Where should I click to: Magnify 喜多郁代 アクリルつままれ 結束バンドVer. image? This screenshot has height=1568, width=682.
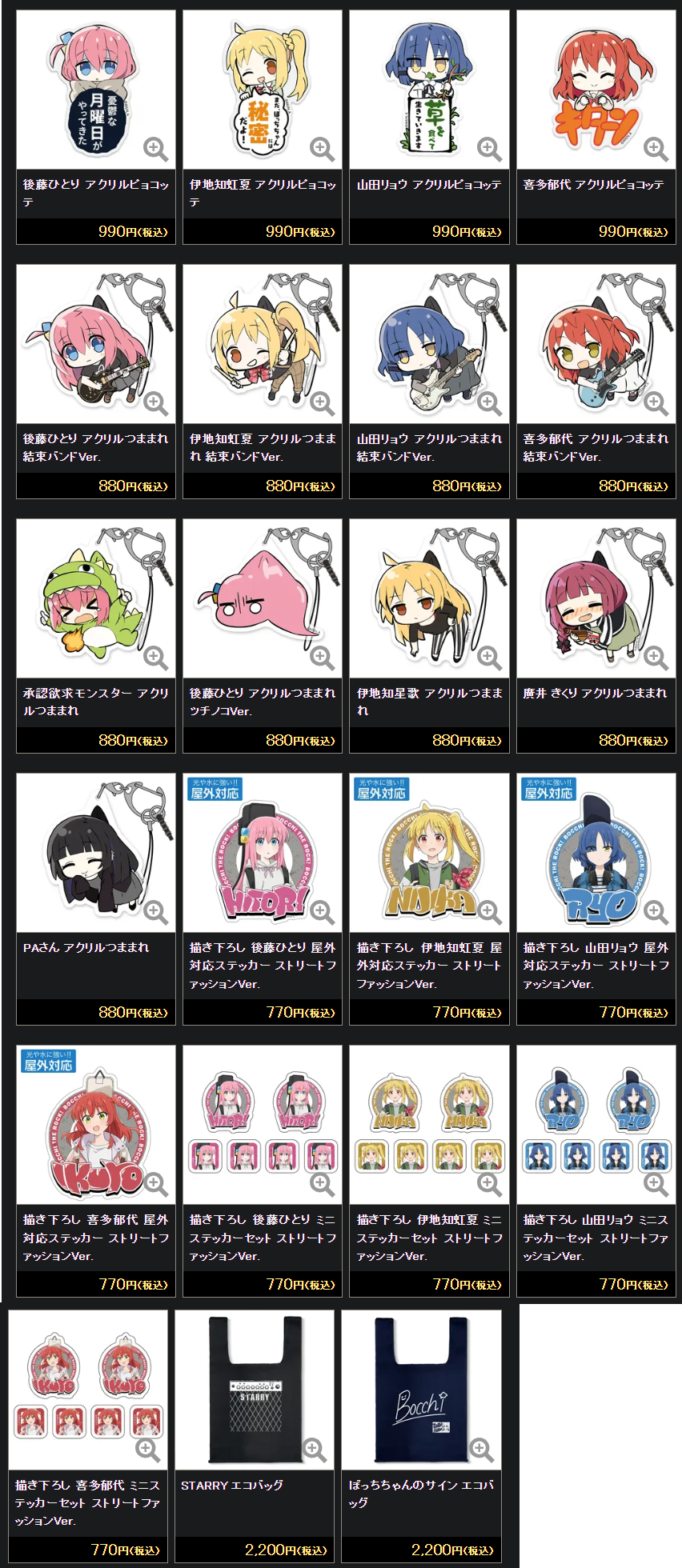coord(656,403)
